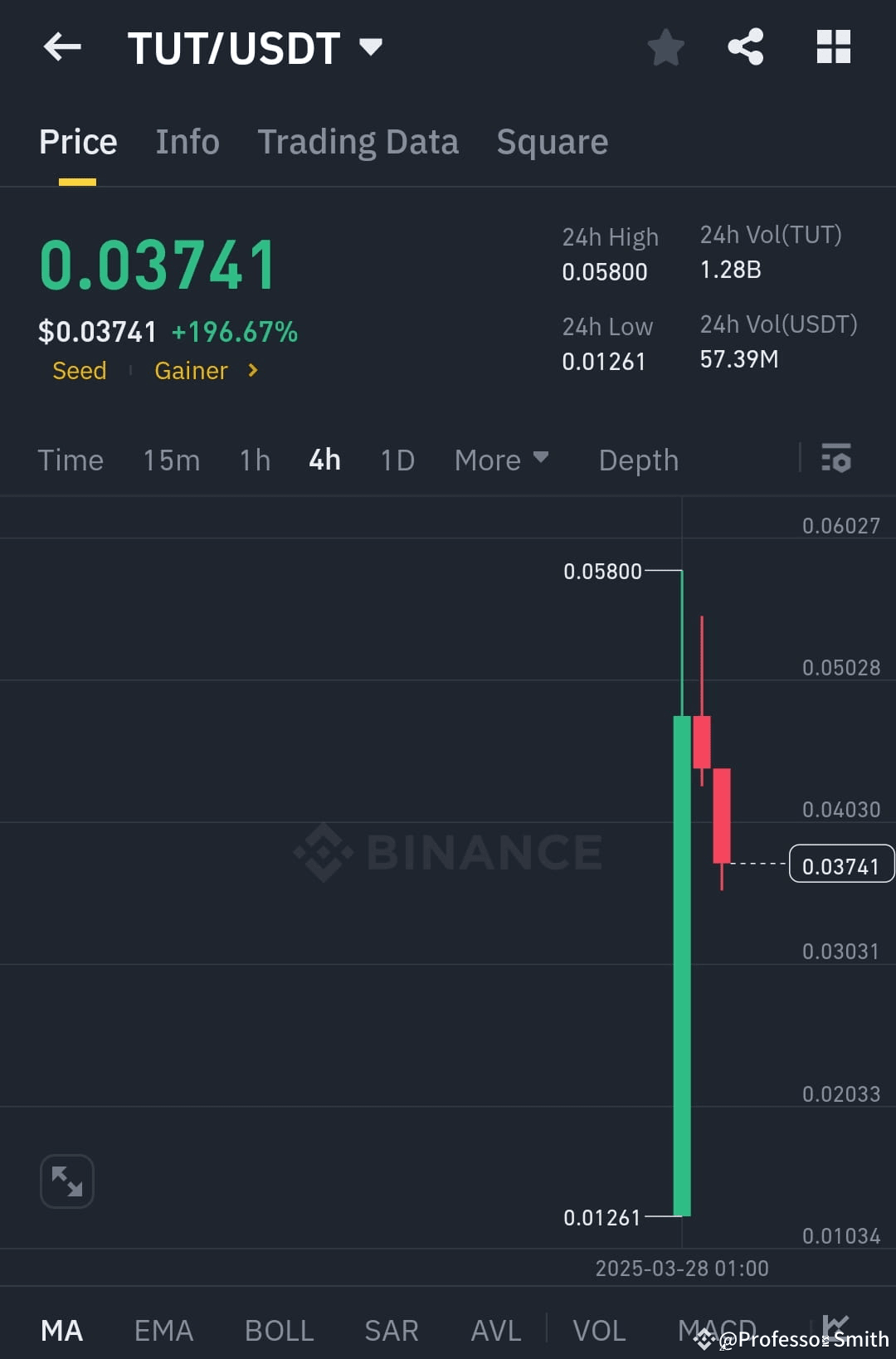Open the TUT/USDT pair selector dropdown
896x1359 pixels.
pyautogui.click(x=371, y=47)
